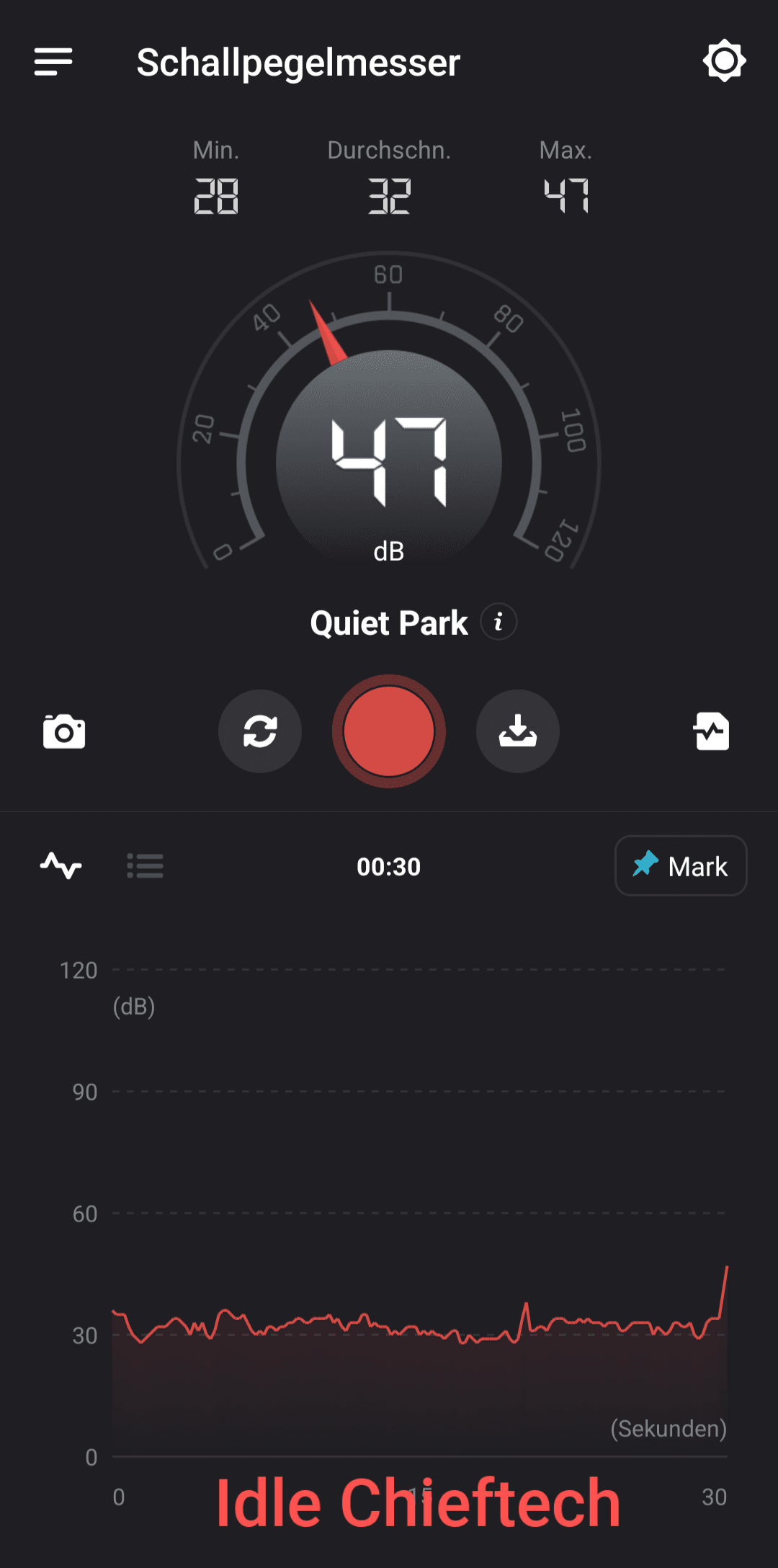Switch to the list view
778x1568 pixels.
[x=145, y=865]
